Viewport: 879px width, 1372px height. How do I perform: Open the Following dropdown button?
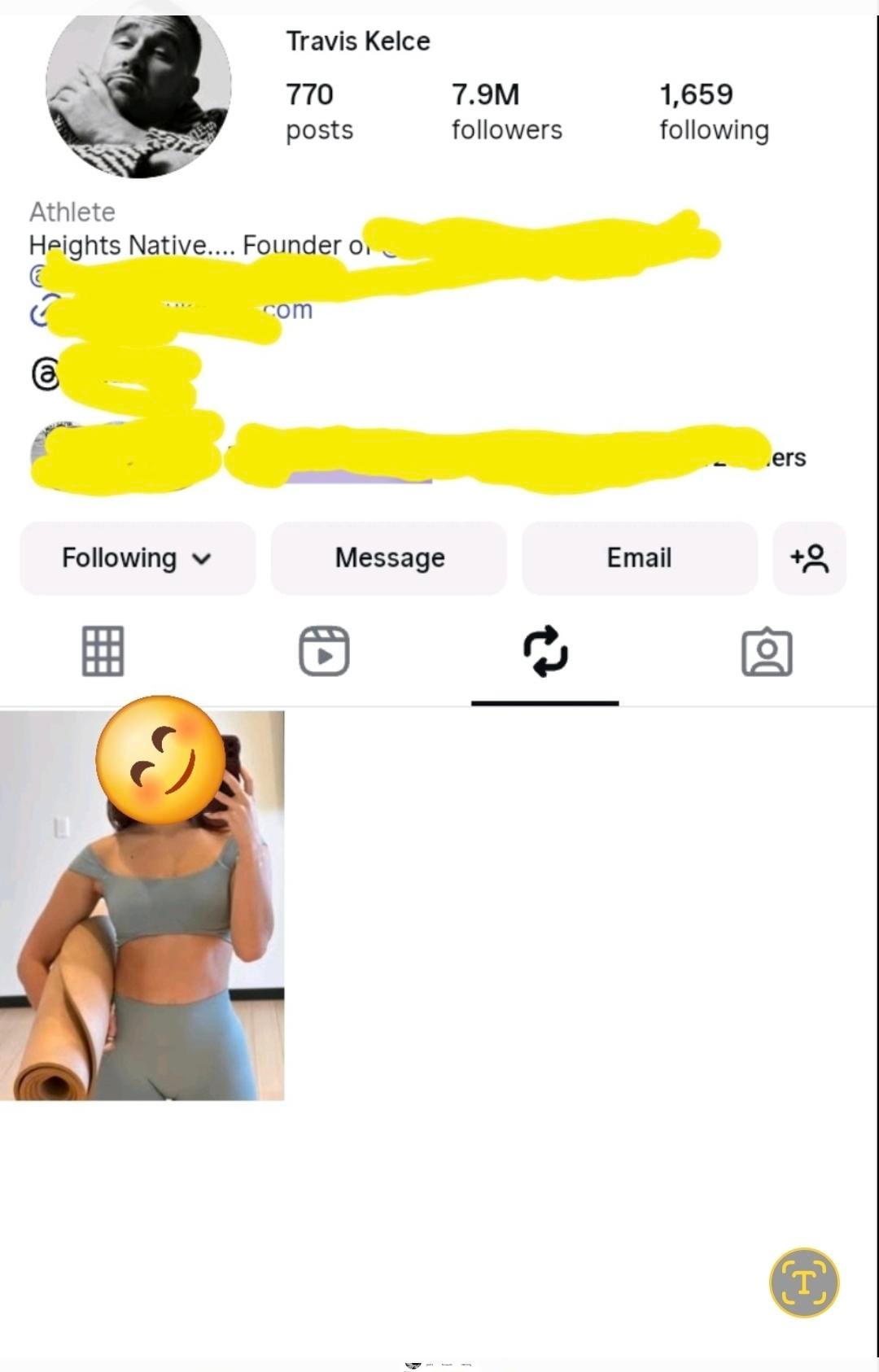click(137, 558)
